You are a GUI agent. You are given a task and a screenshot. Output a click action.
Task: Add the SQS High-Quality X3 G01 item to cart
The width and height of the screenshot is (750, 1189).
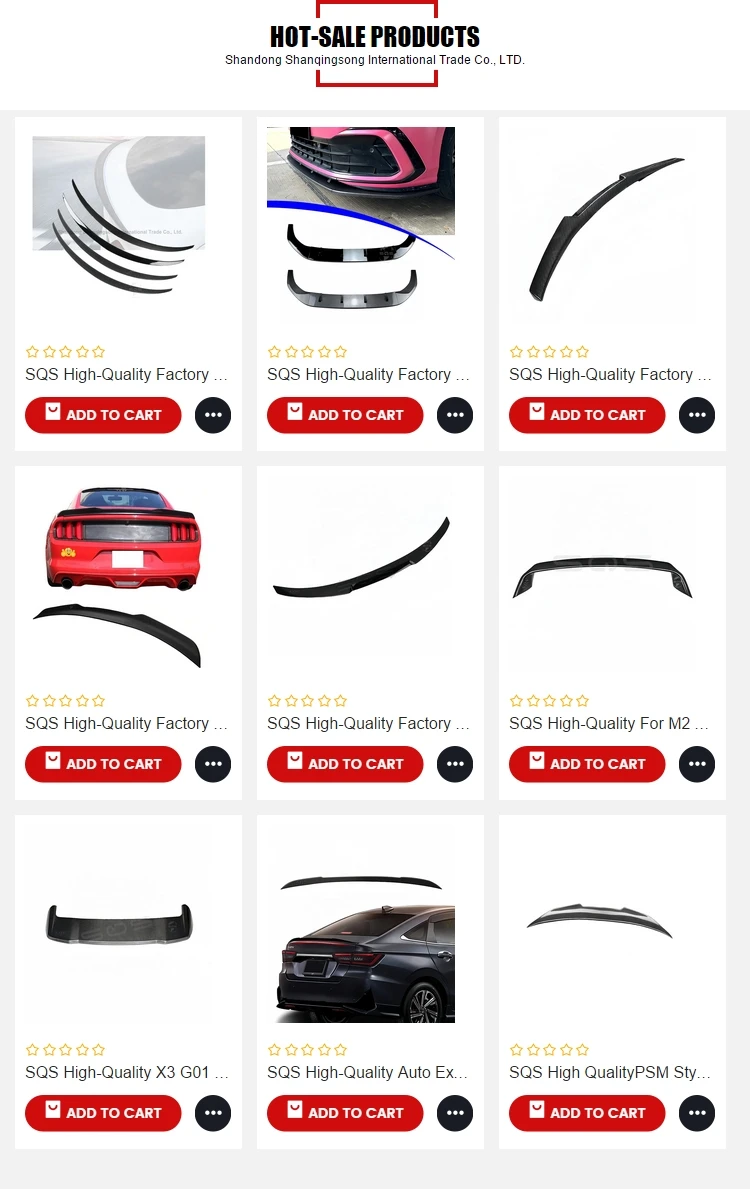(103, 1112)
